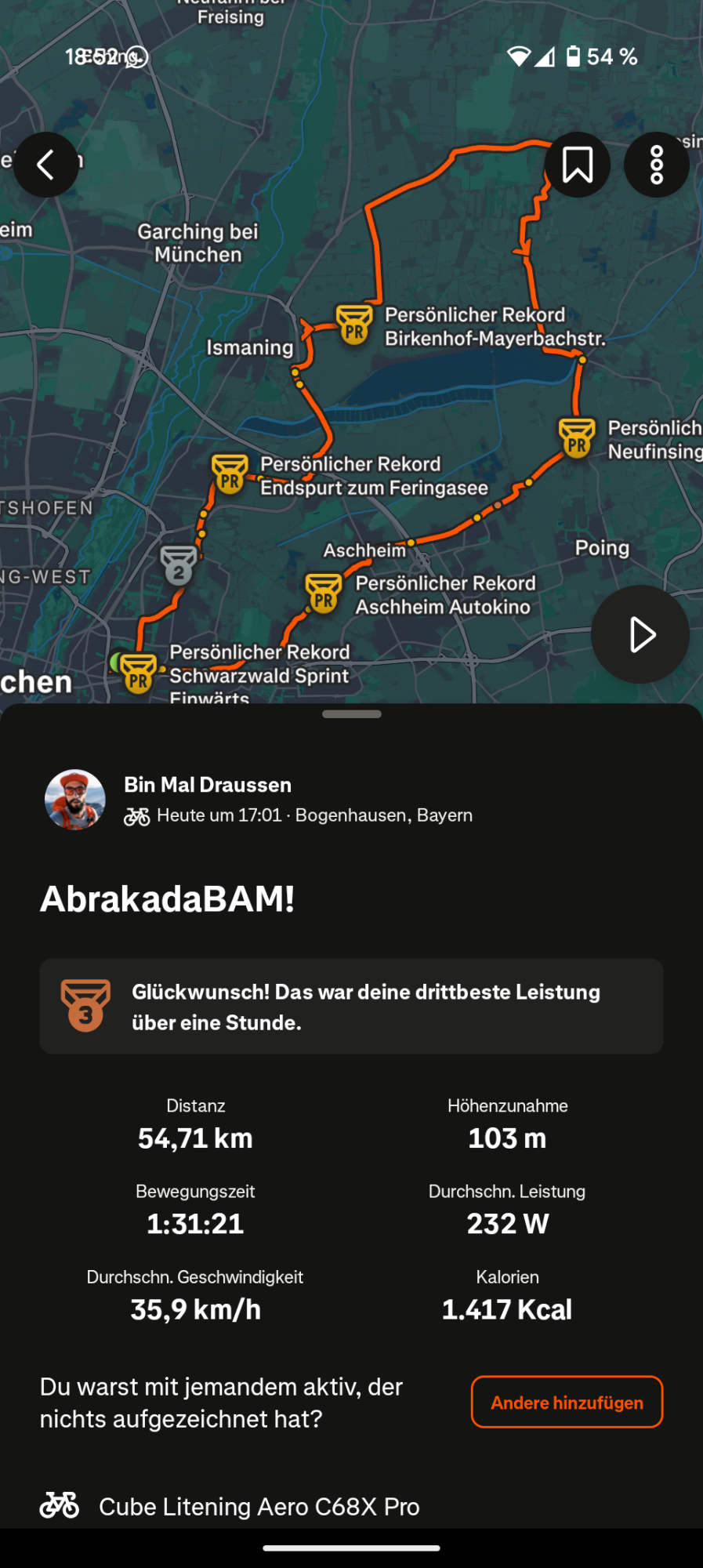Viewport: 703px width, 1568px height.
Task: Select the Neufinsing PR marker
Action: (x=577, y=437)
